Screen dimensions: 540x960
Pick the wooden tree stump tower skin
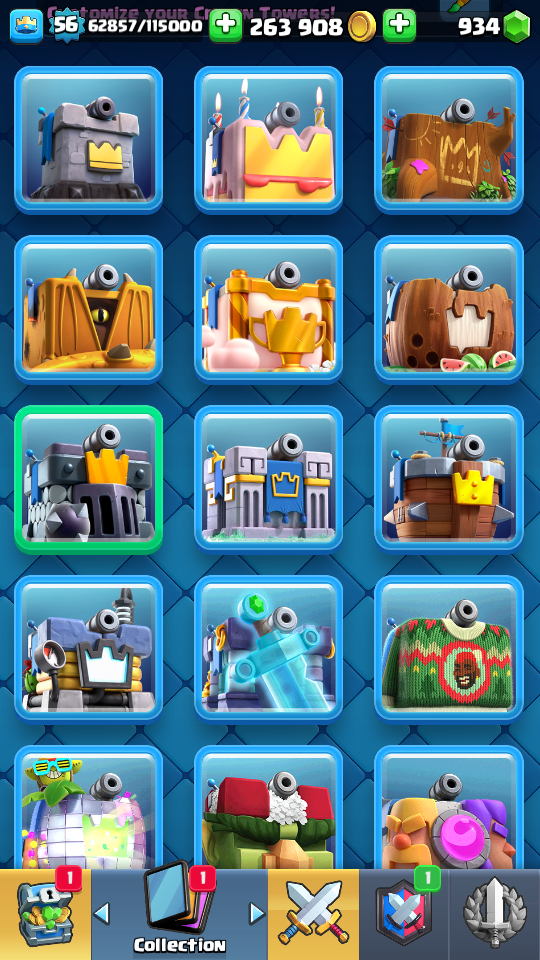449,140
